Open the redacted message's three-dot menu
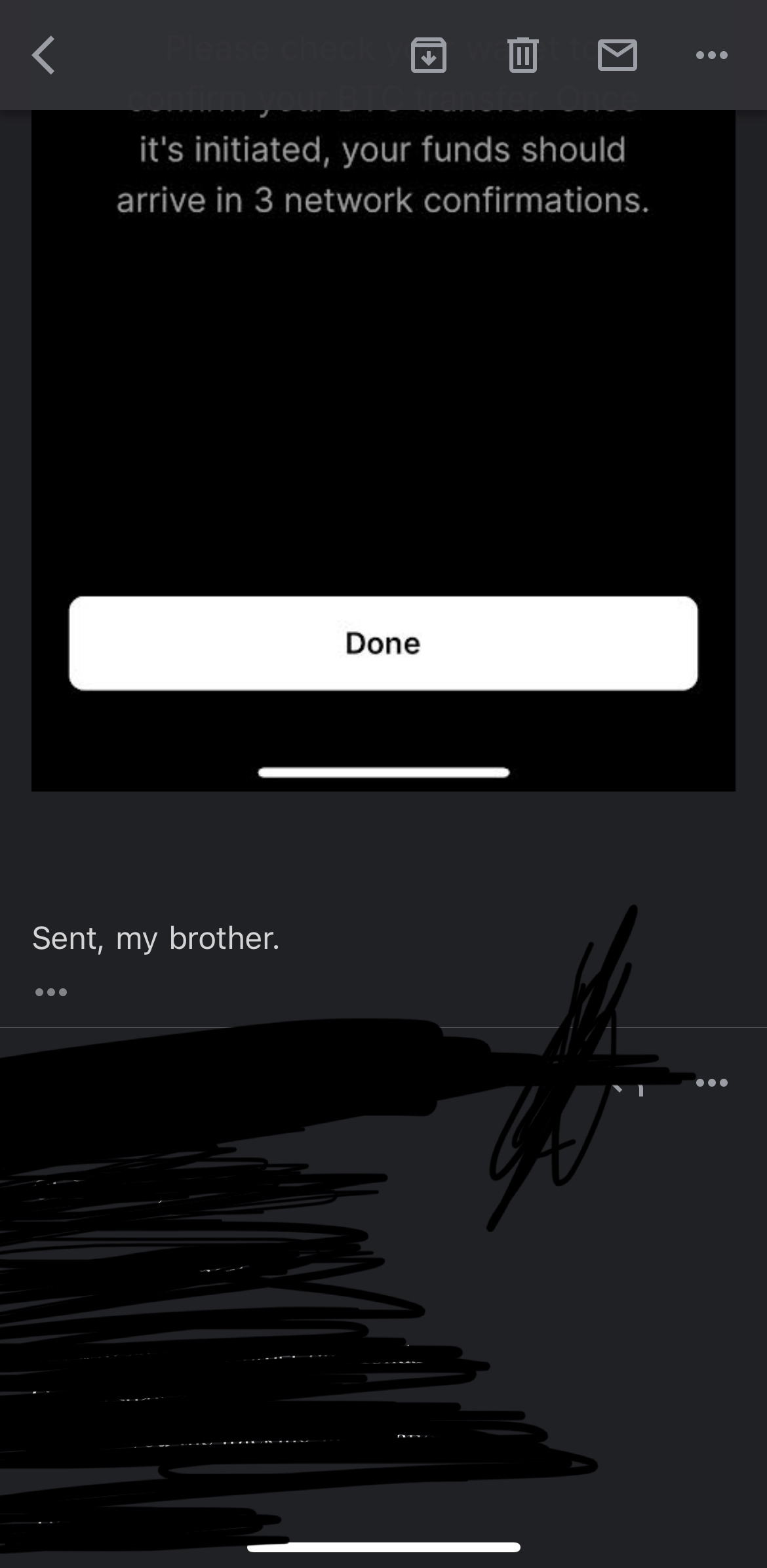This screenshot has width=767, height=1568. (712, 1082)
